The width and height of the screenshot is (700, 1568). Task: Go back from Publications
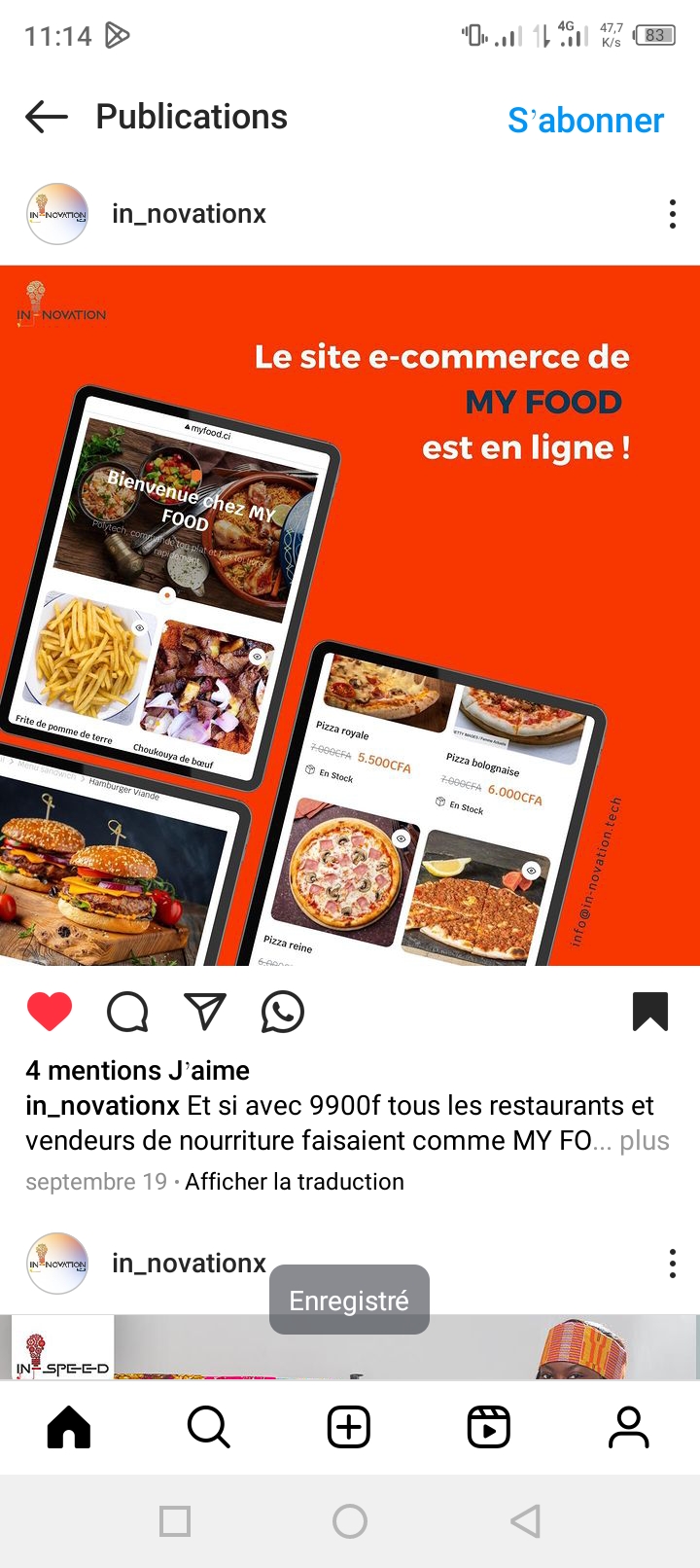click(47, 118)
